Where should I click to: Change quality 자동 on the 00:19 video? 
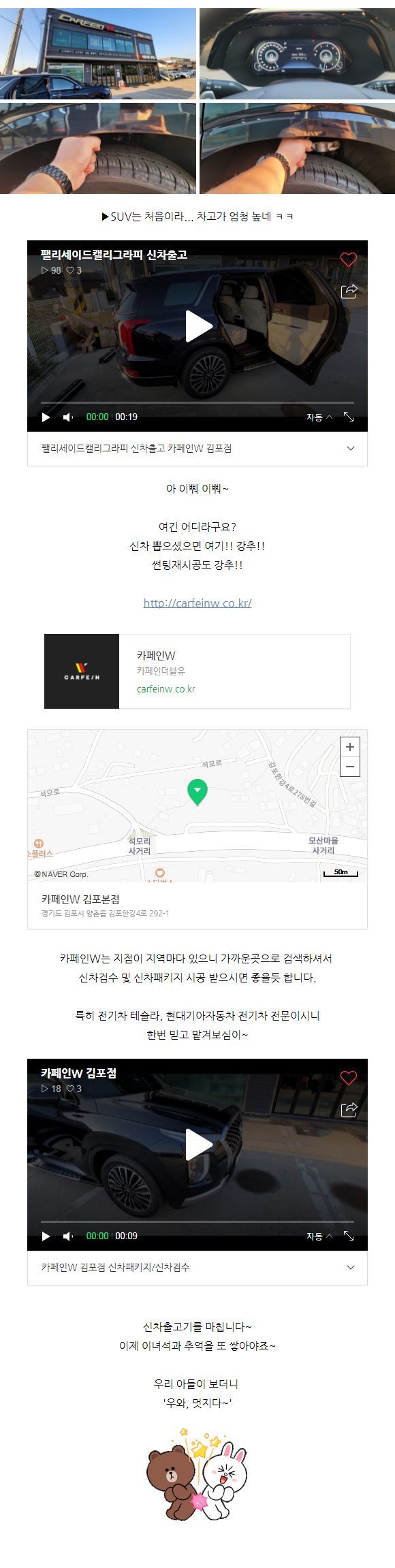click(x=319, y=417)
